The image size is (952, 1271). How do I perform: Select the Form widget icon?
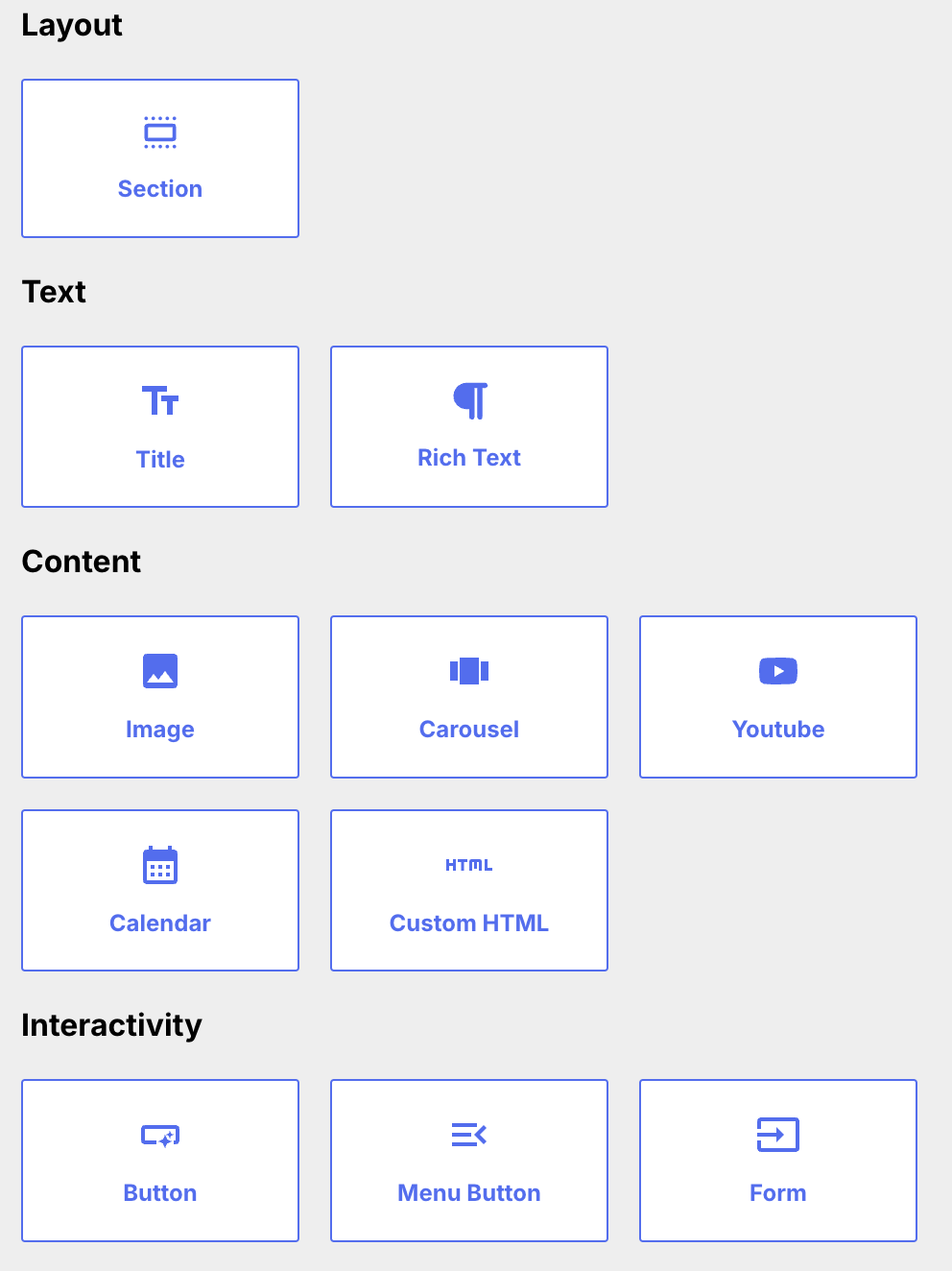coord(777,1135)
